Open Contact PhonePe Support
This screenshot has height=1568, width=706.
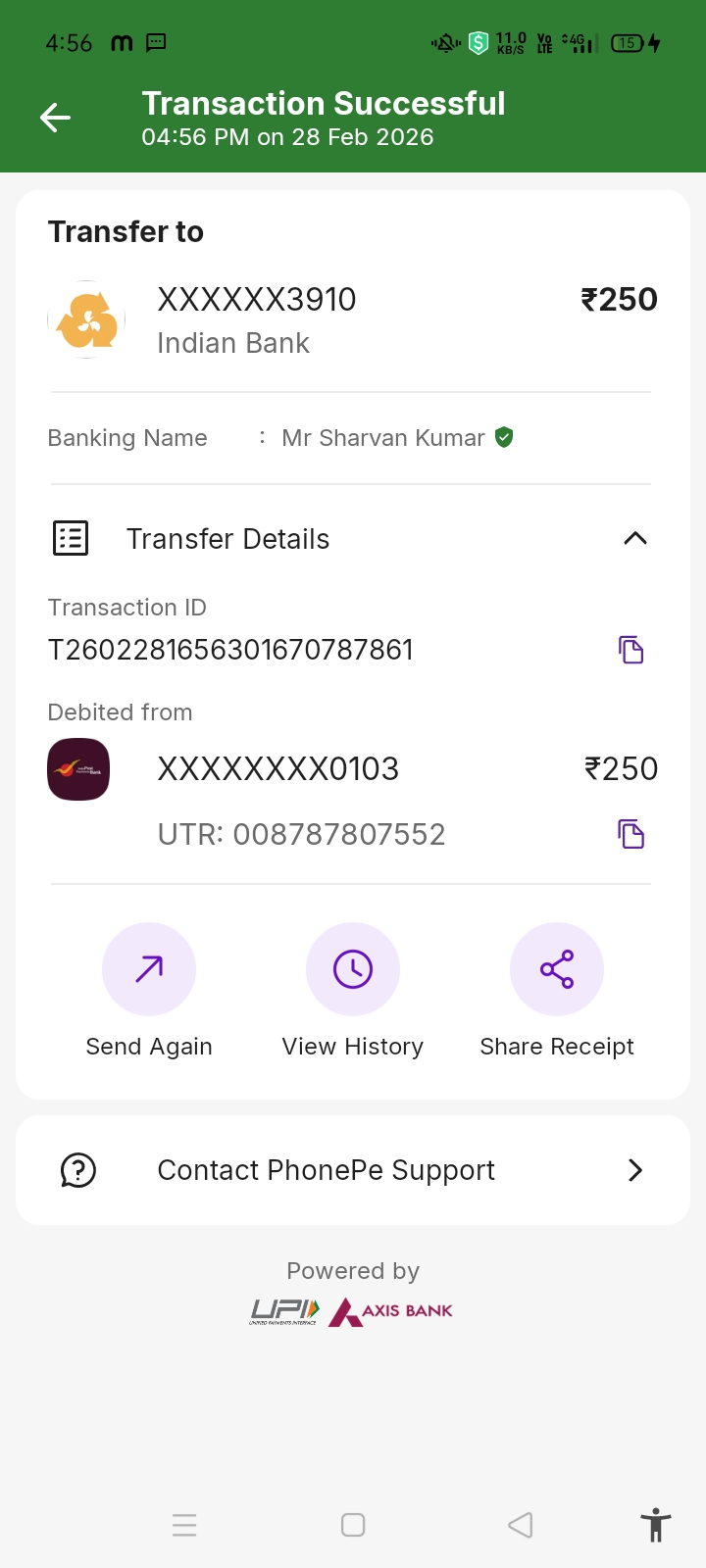(x=353, y=1170)
